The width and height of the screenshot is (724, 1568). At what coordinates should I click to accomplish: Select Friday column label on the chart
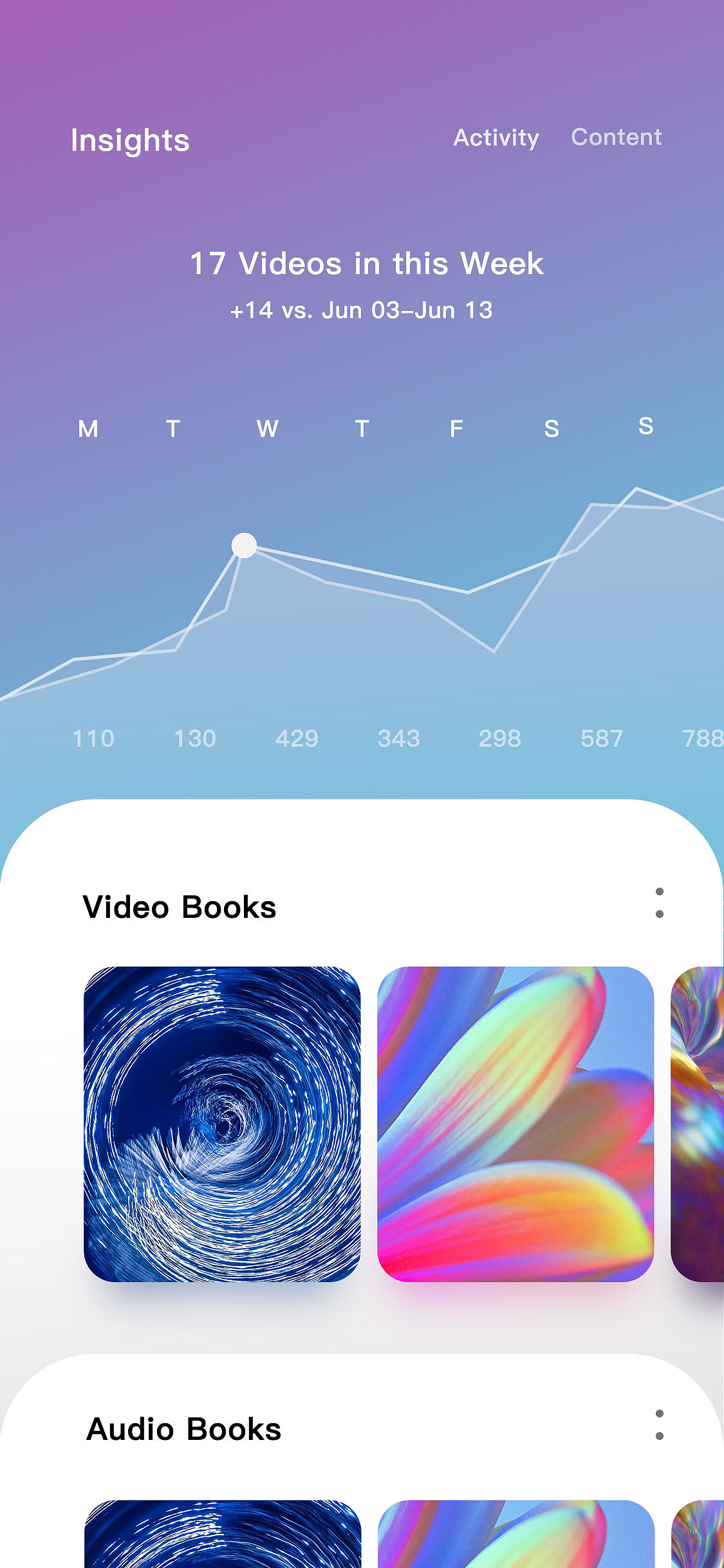[x=456, y=428]
